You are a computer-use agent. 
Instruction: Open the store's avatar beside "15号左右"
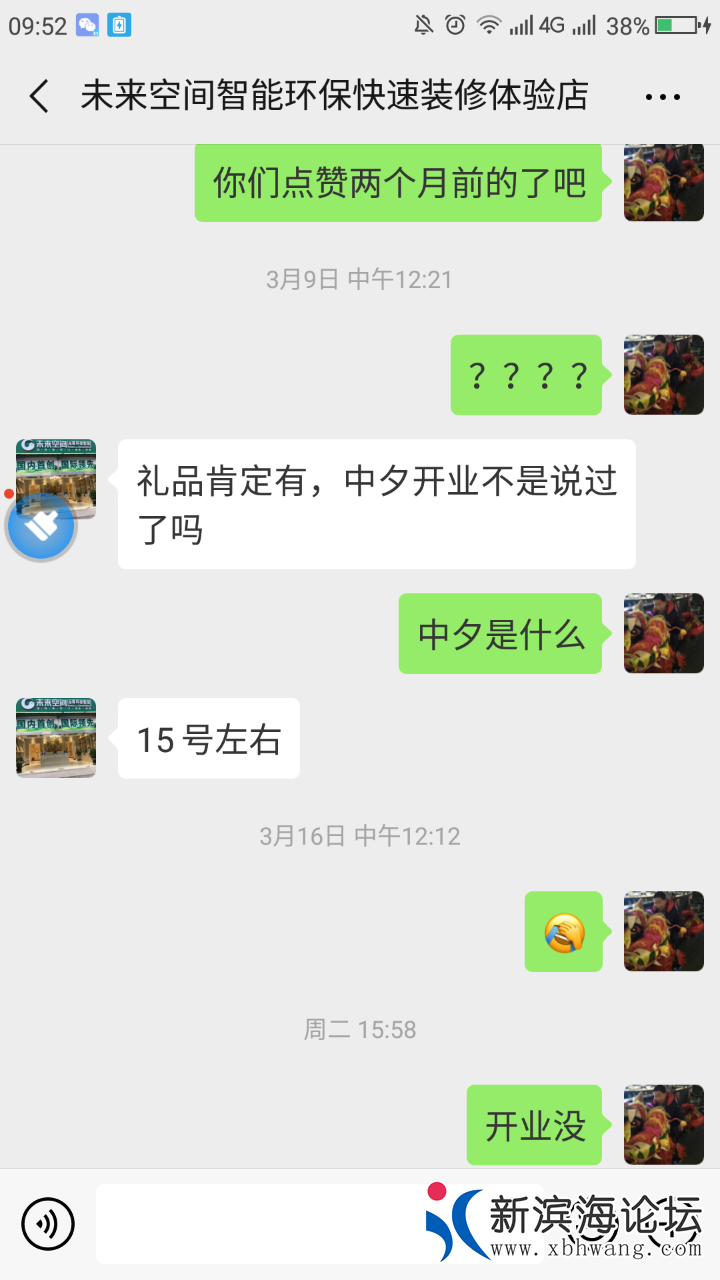coord(56,738)
